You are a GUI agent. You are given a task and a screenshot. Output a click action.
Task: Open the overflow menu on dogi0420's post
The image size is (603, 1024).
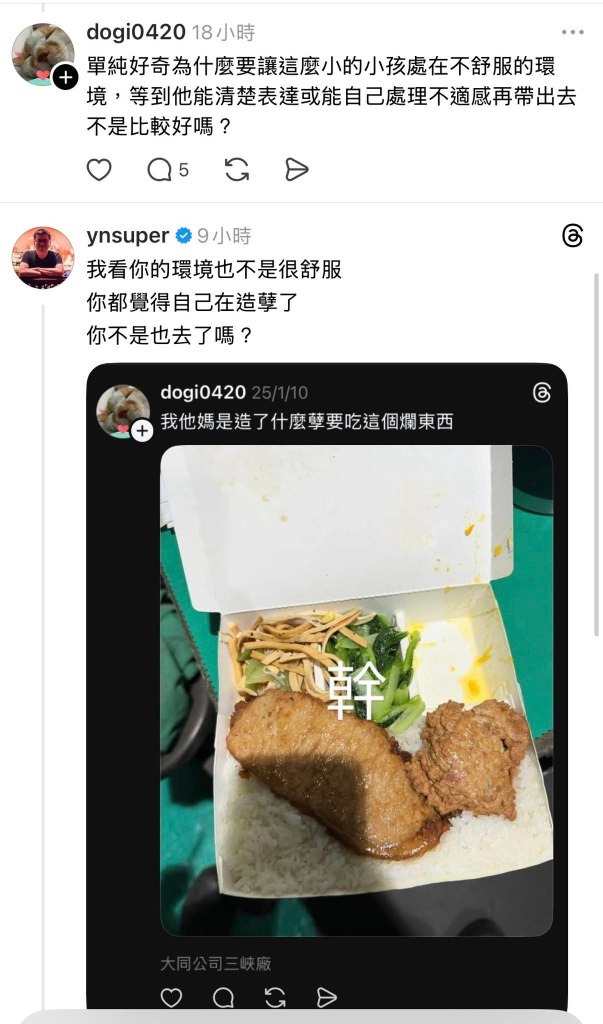pos(572,33)
